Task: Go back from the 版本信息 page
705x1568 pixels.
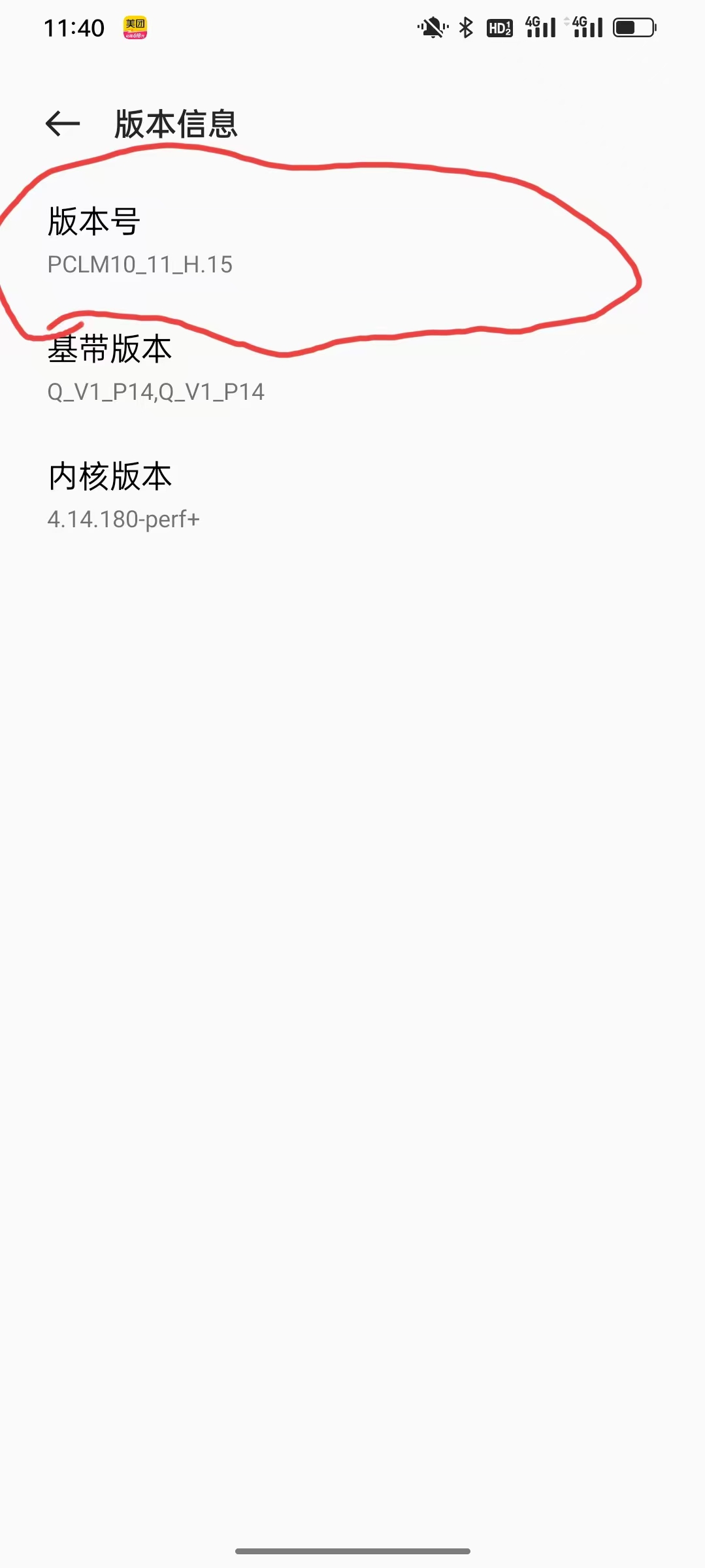Action: [63, 123]
